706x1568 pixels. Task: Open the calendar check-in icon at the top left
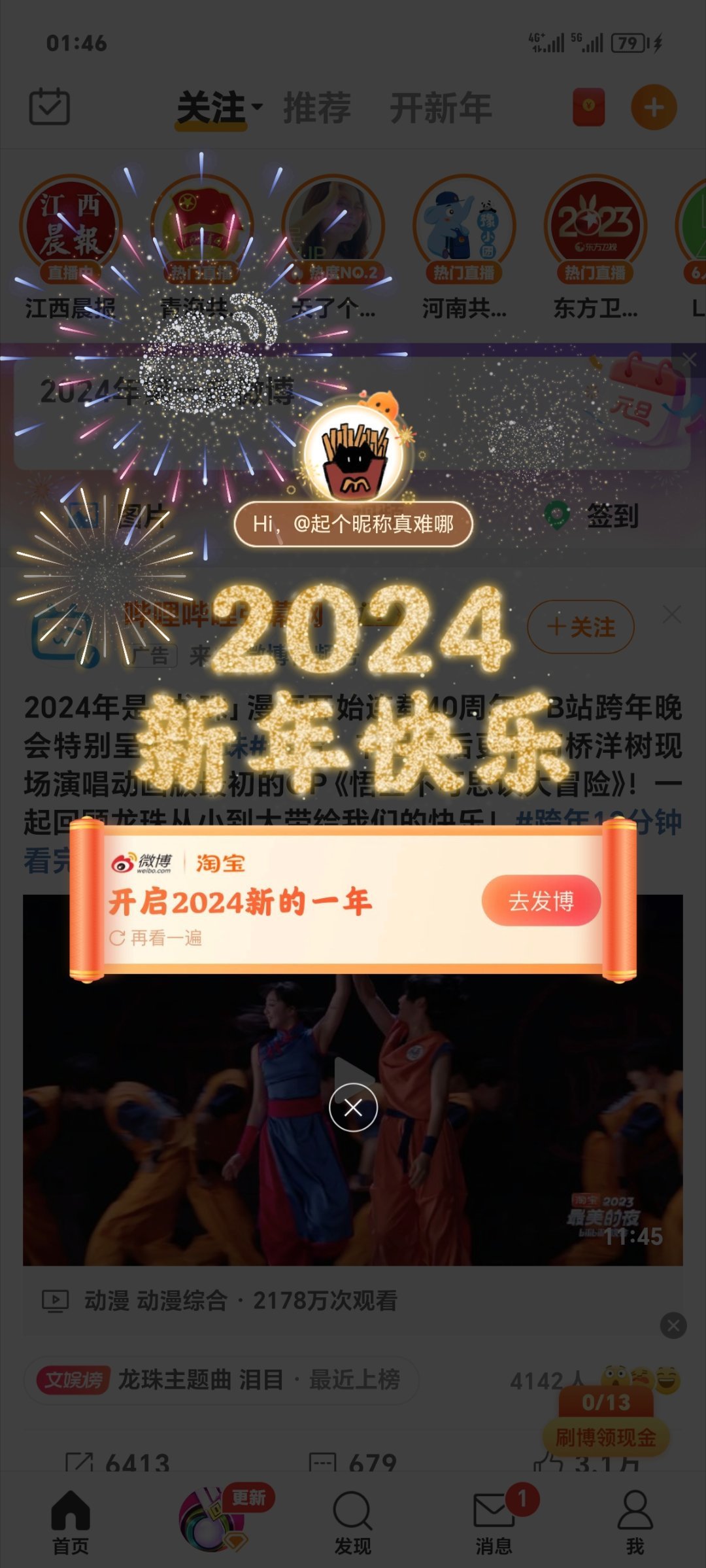50,107
